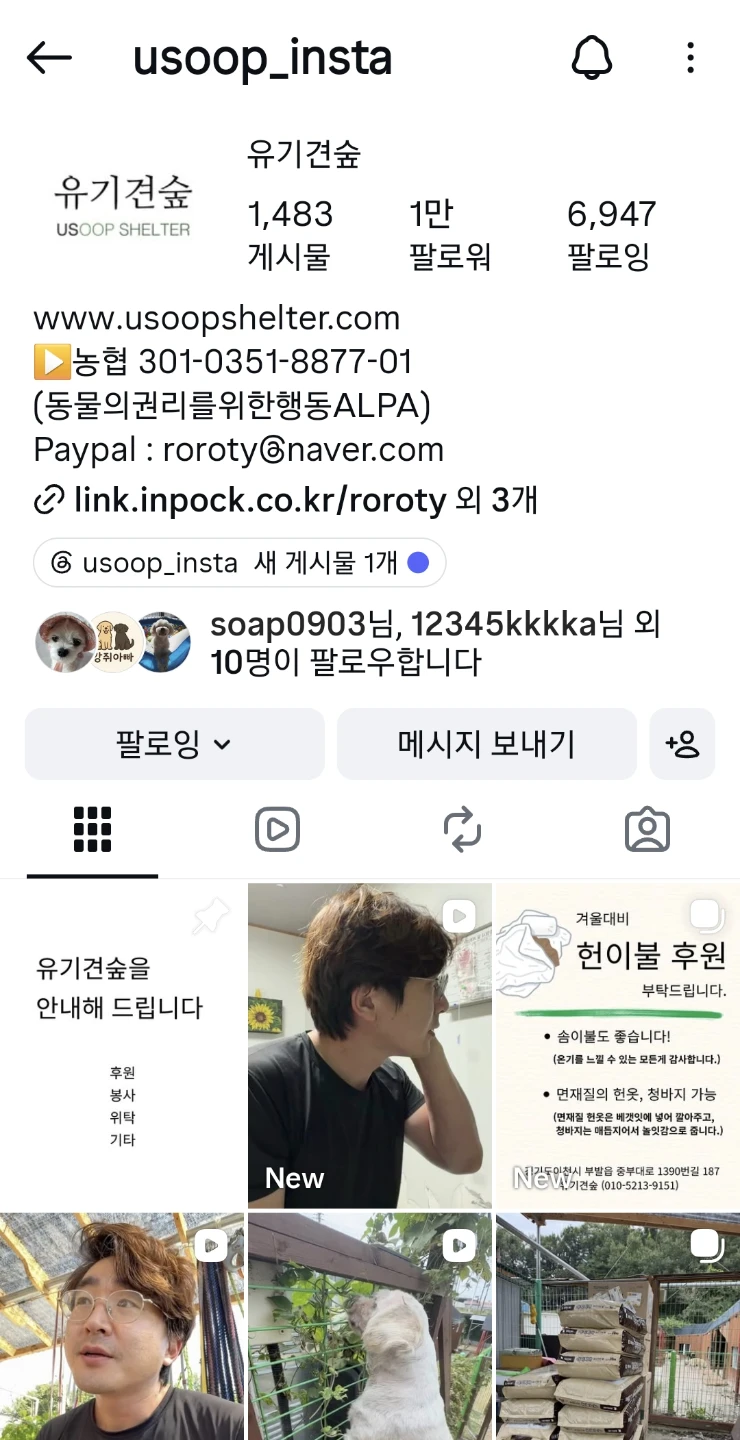Open the pinned 유기견숲을 안내해 드립니다 post
Viewport: 740px width, 1440px height.
pyautogui.click(x=122, y=1046)
